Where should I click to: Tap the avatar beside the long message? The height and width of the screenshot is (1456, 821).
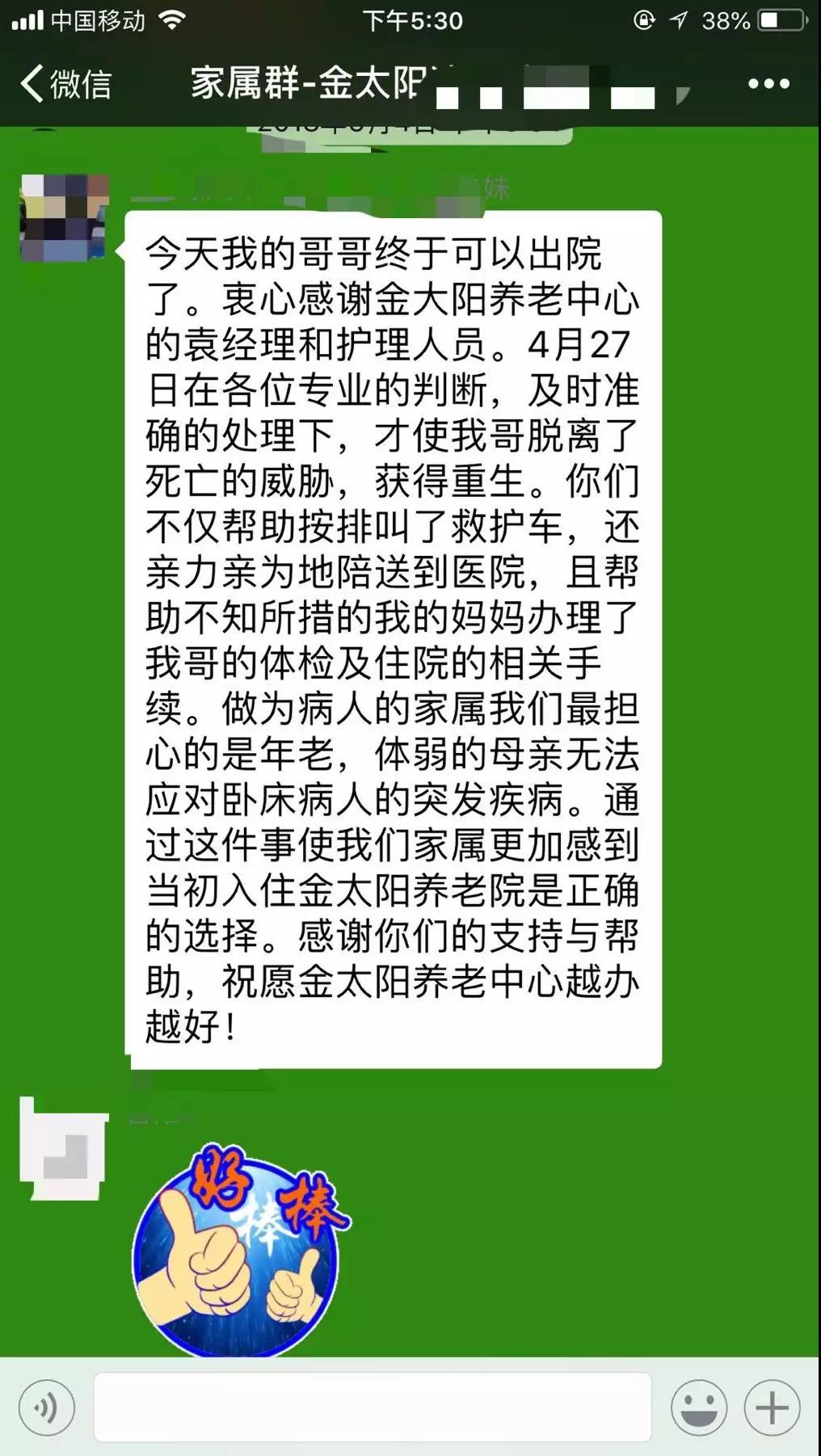coord(65,217)
